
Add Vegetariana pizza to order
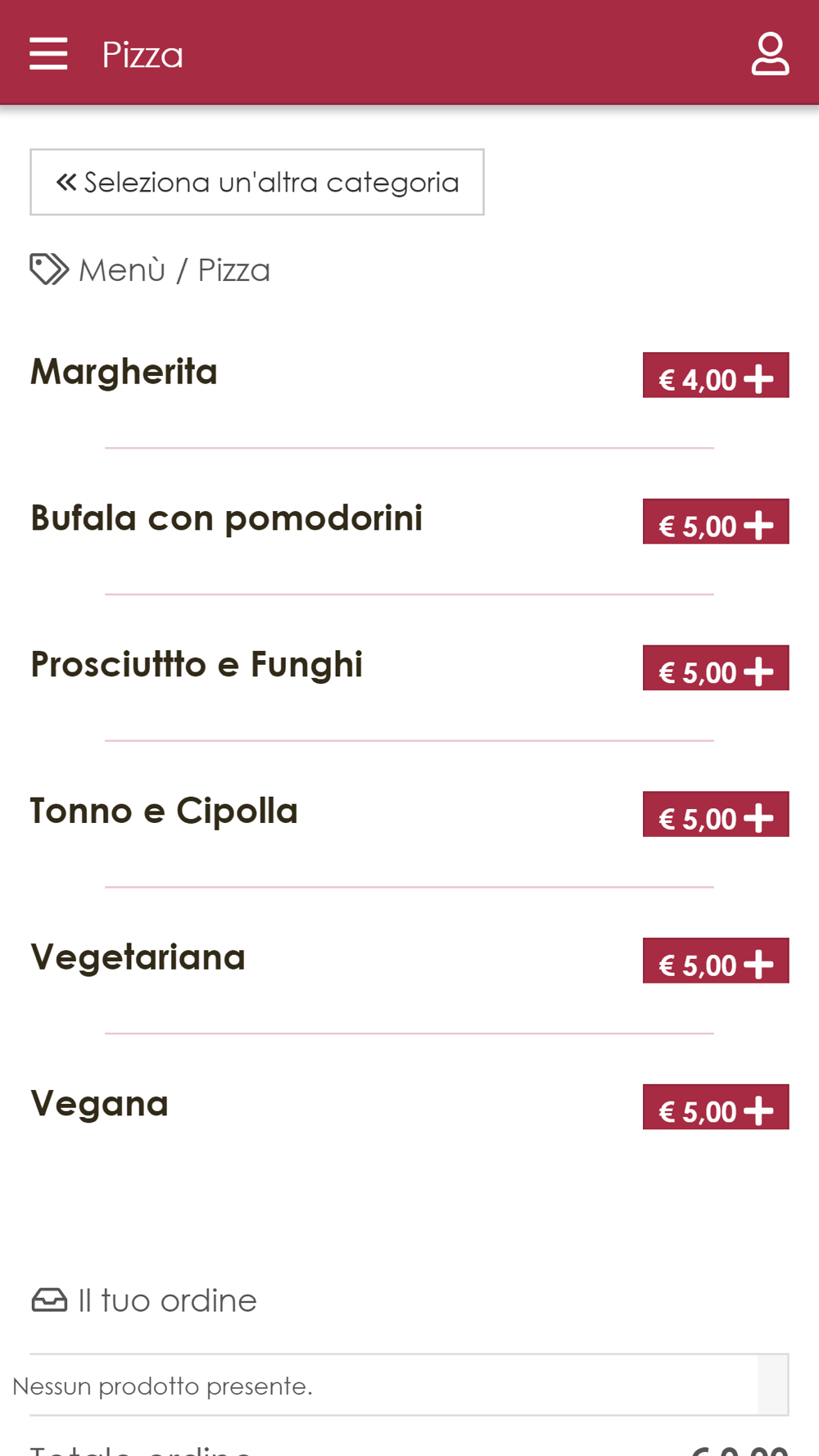point(716,961)
